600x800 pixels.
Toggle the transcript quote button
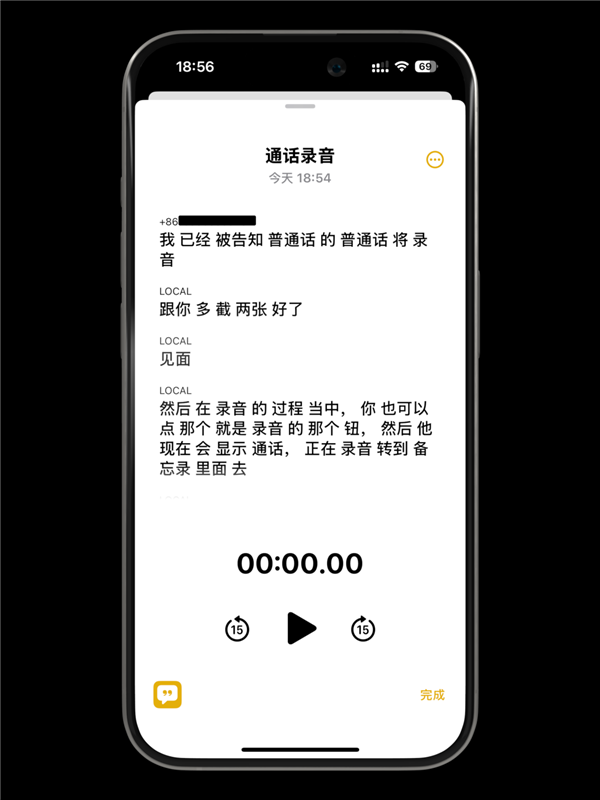167,695
